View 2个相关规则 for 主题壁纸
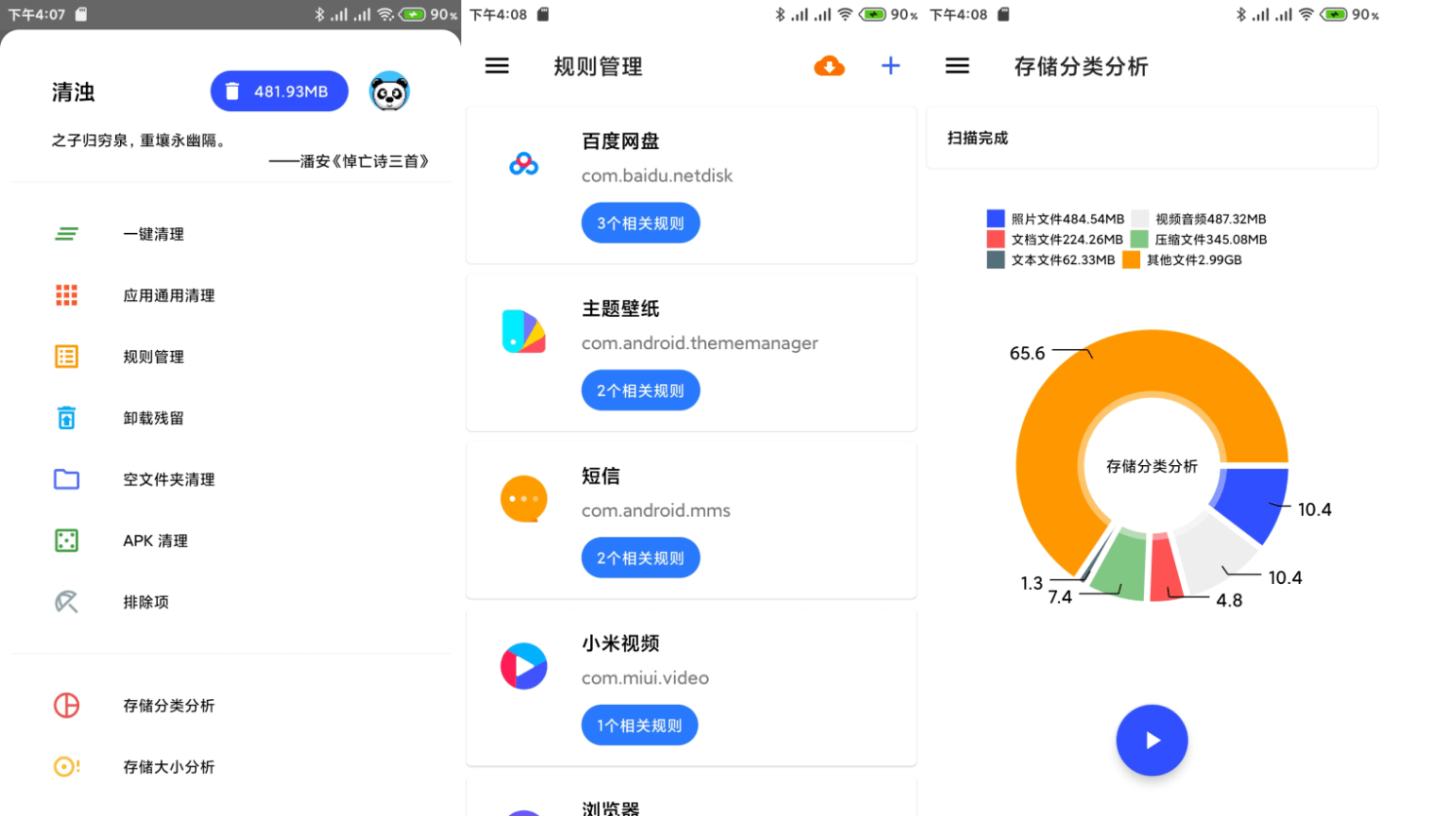1456x816 pixels. 641,391
